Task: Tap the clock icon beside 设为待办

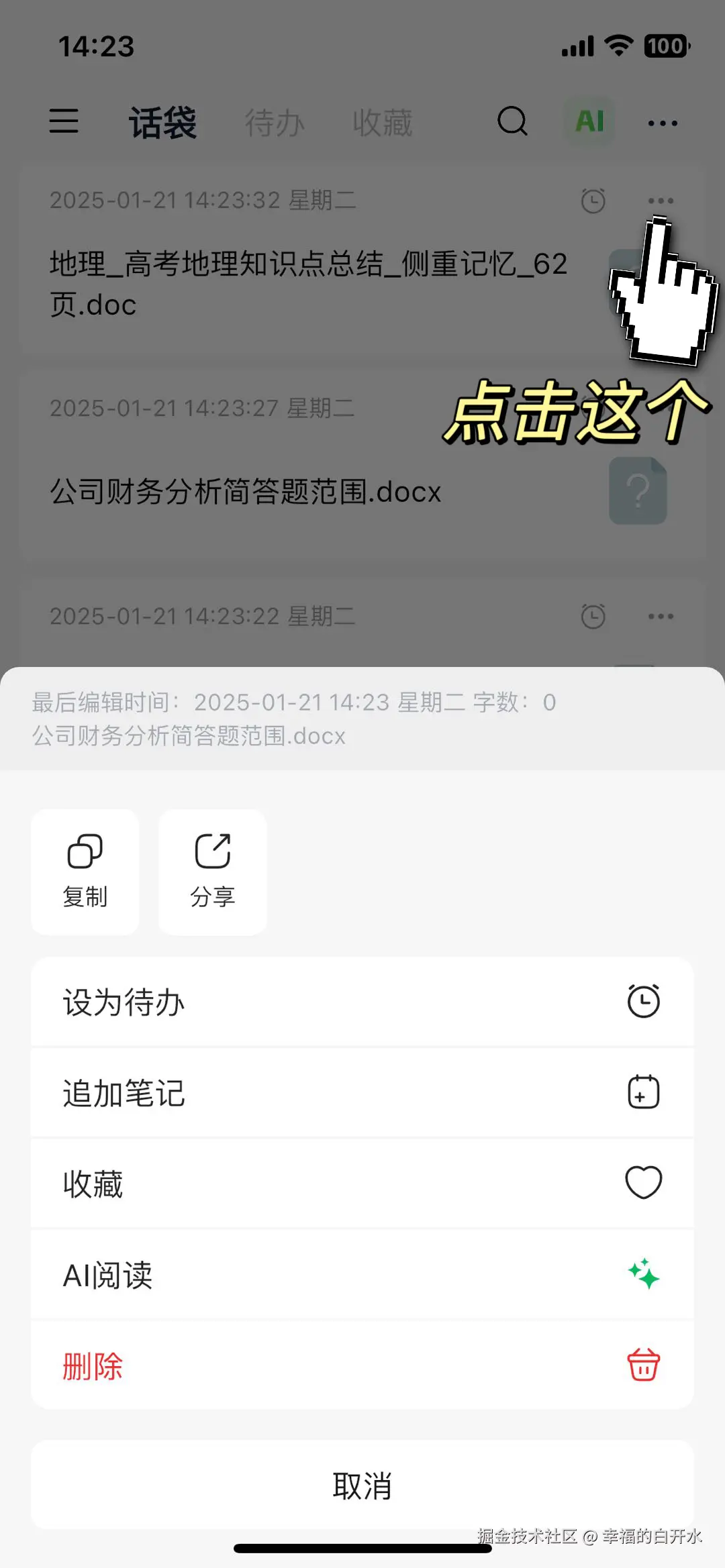Action: (642, 1002)
